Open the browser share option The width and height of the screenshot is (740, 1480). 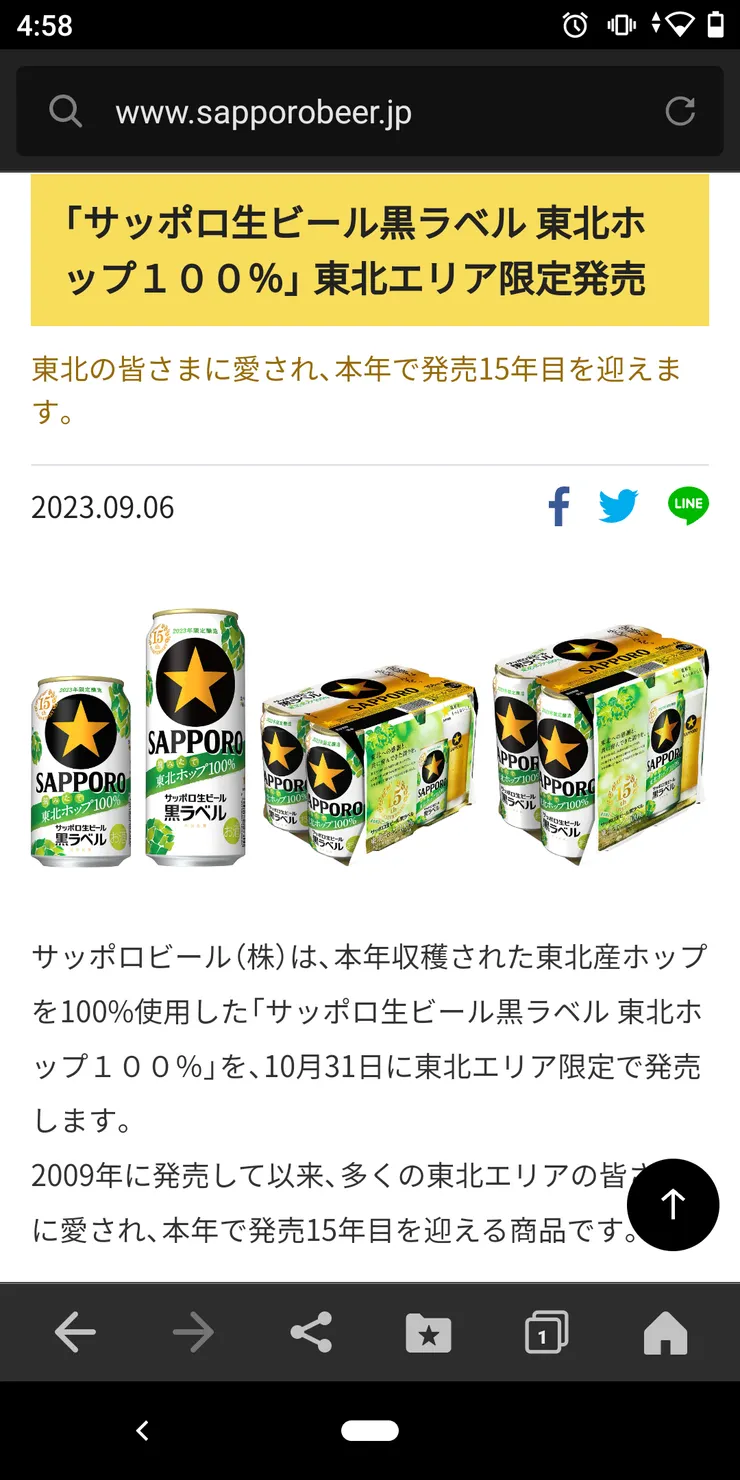coord(311,1333)
